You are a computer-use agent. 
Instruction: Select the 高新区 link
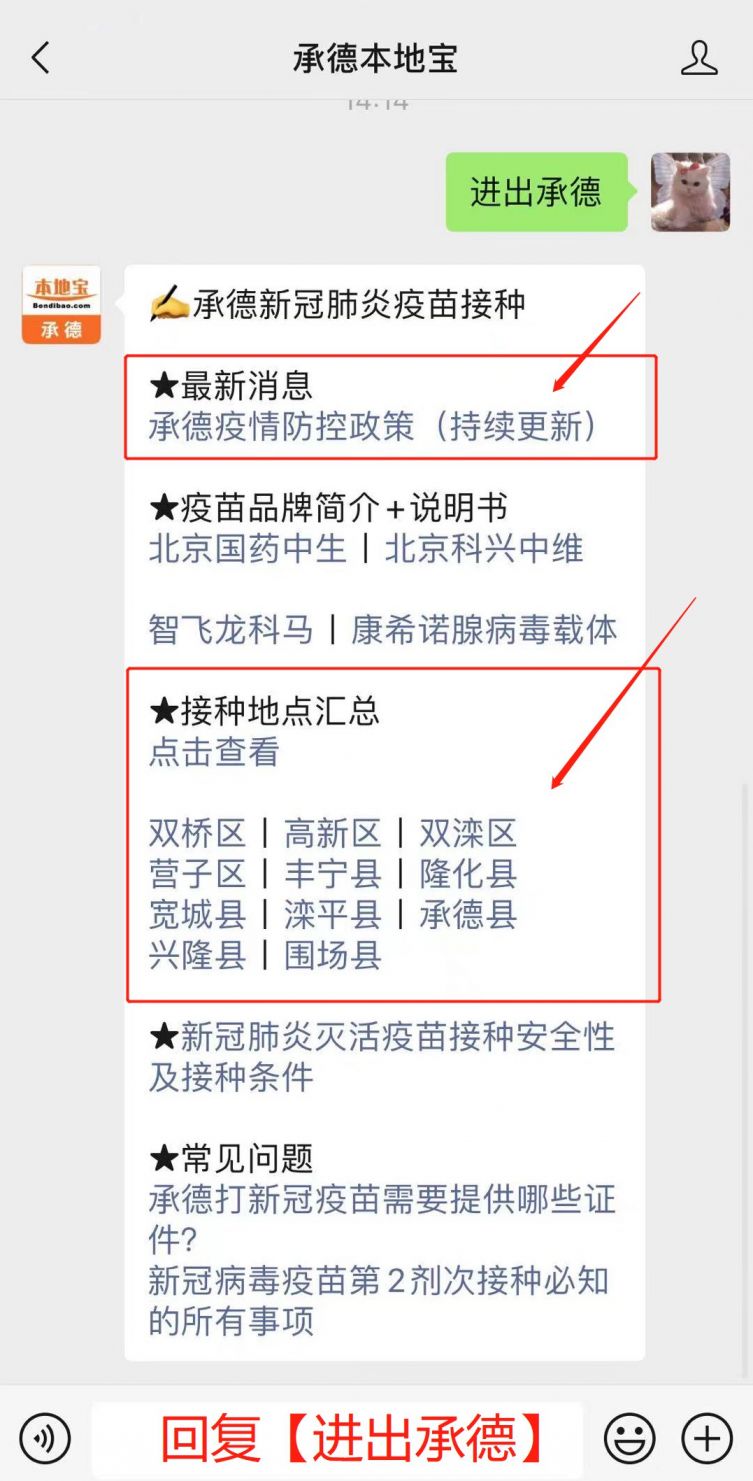pyautogui.click(x=332, y=833)
